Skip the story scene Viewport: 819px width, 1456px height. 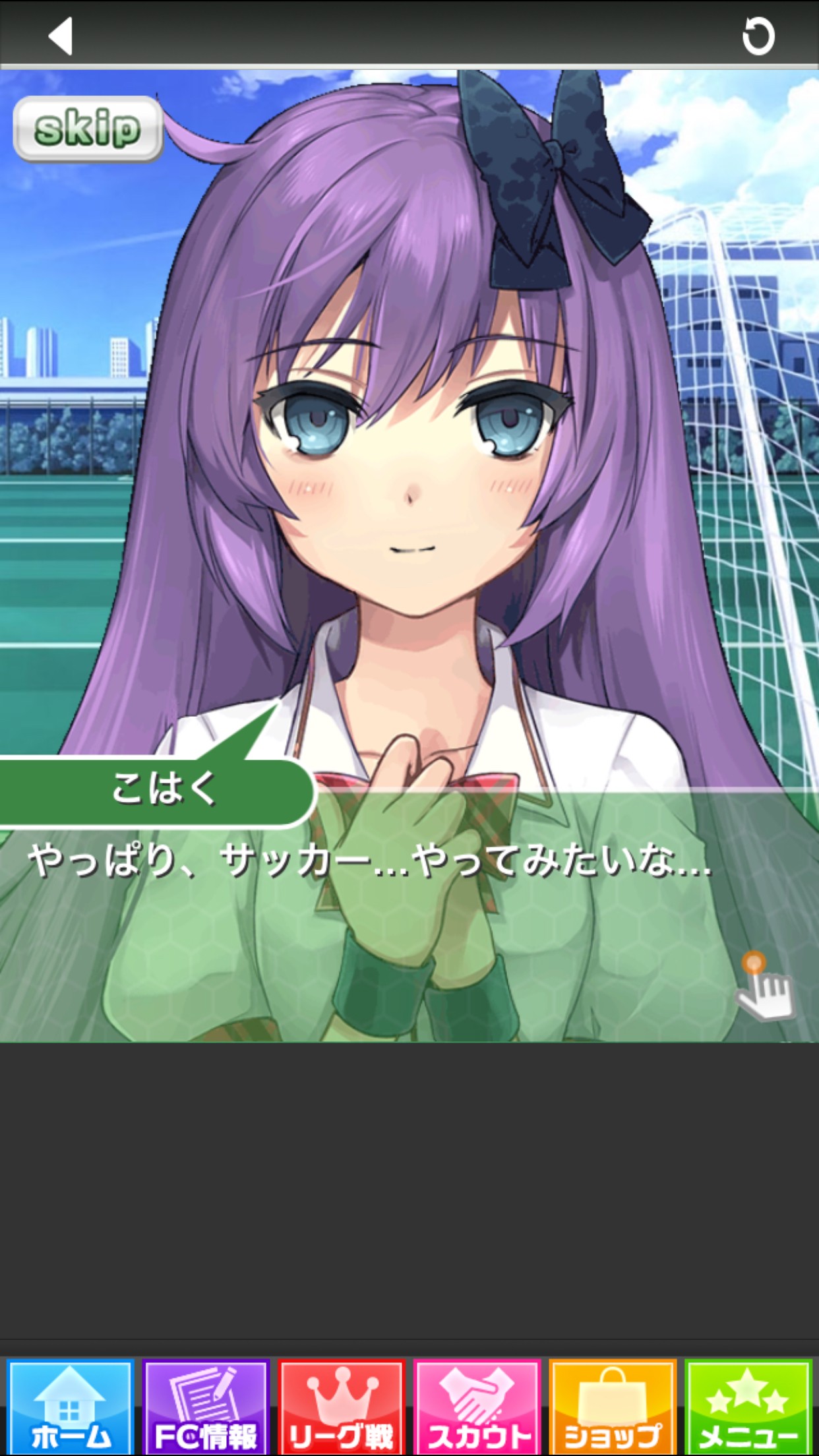(x=88, y=129)
